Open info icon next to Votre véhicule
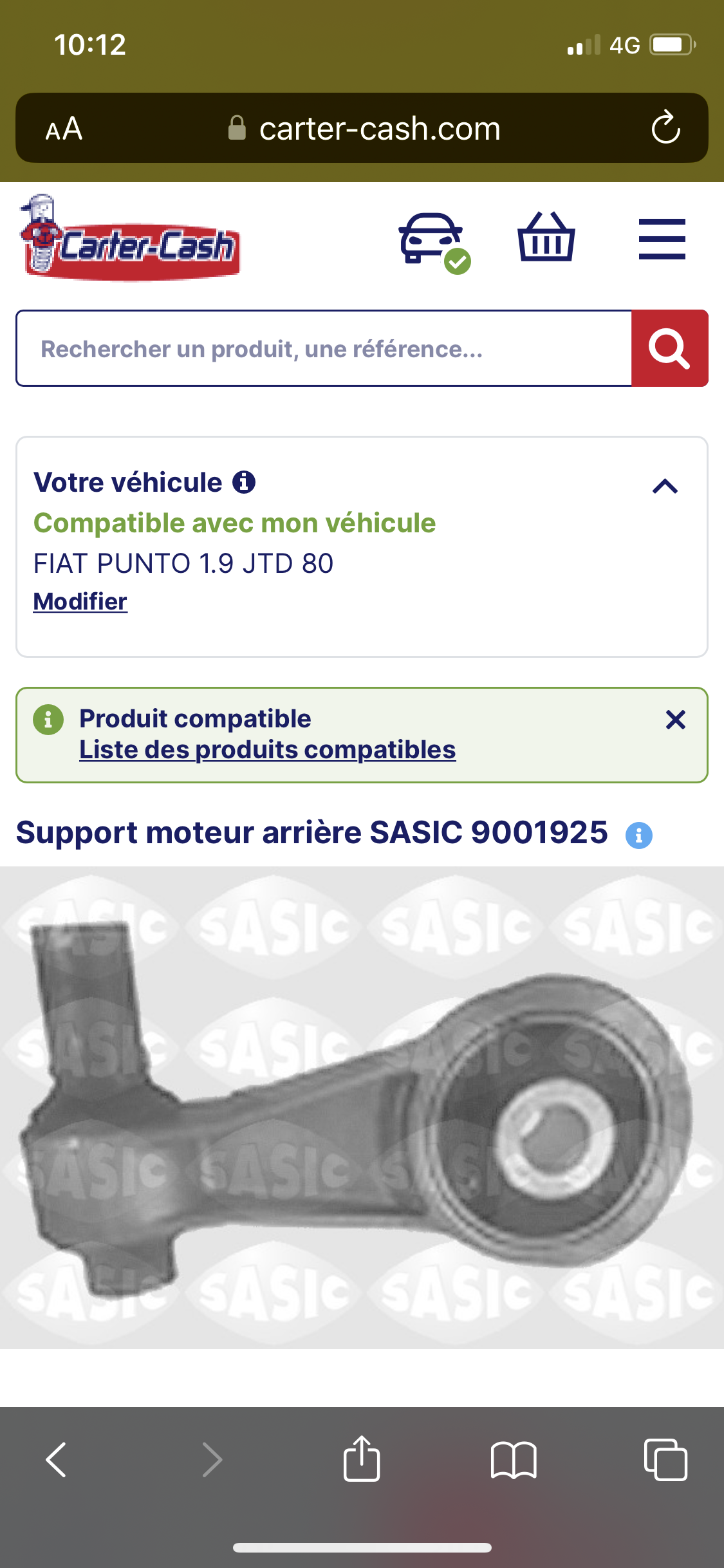This screenshot has height=1568, width=724. pos(244,481)
